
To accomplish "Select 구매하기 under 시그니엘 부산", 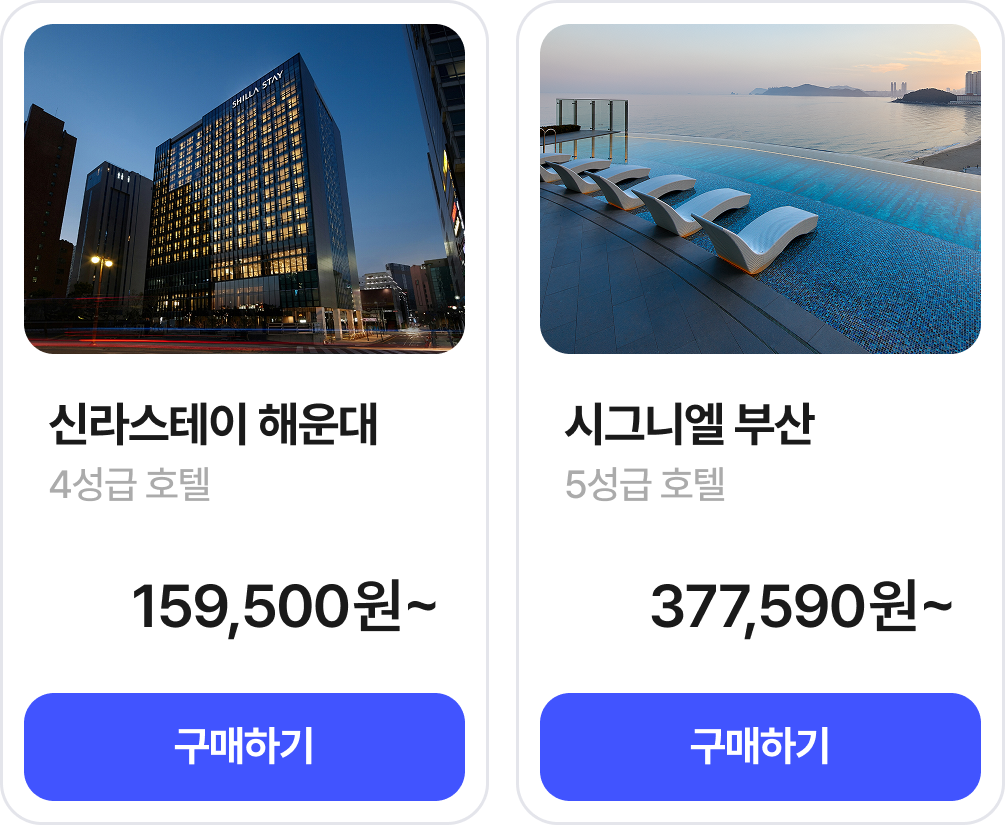I will (x=760, y=746).
